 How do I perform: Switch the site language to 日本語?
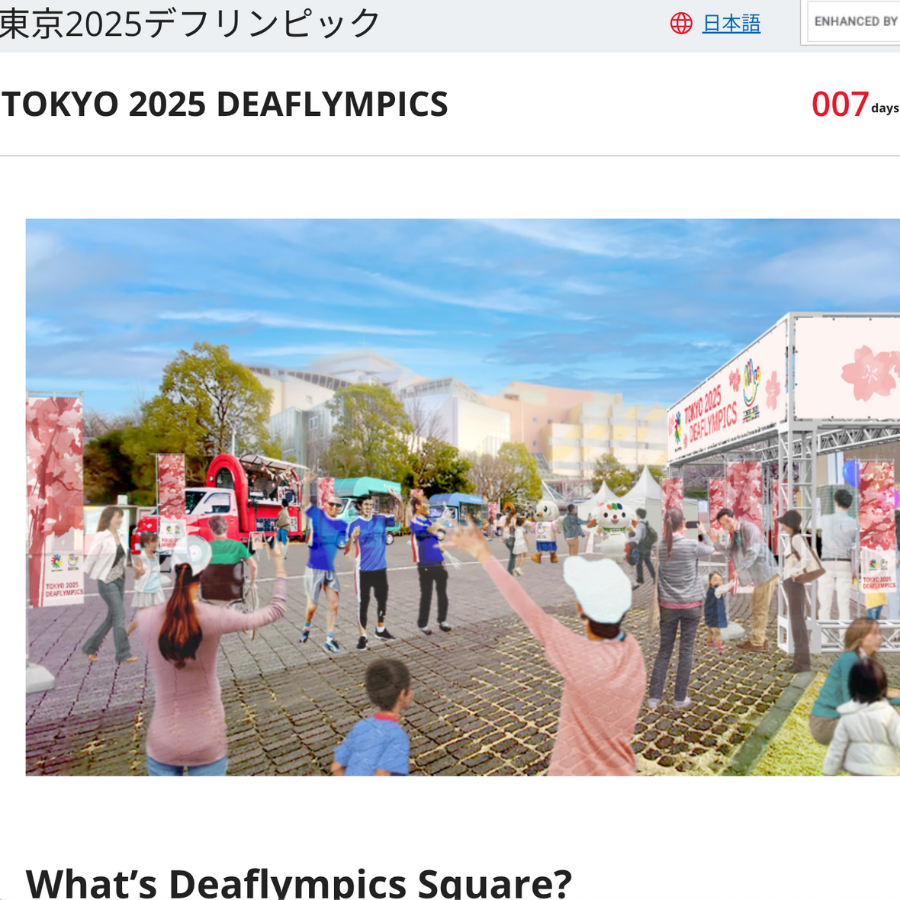tap(730, 23)
